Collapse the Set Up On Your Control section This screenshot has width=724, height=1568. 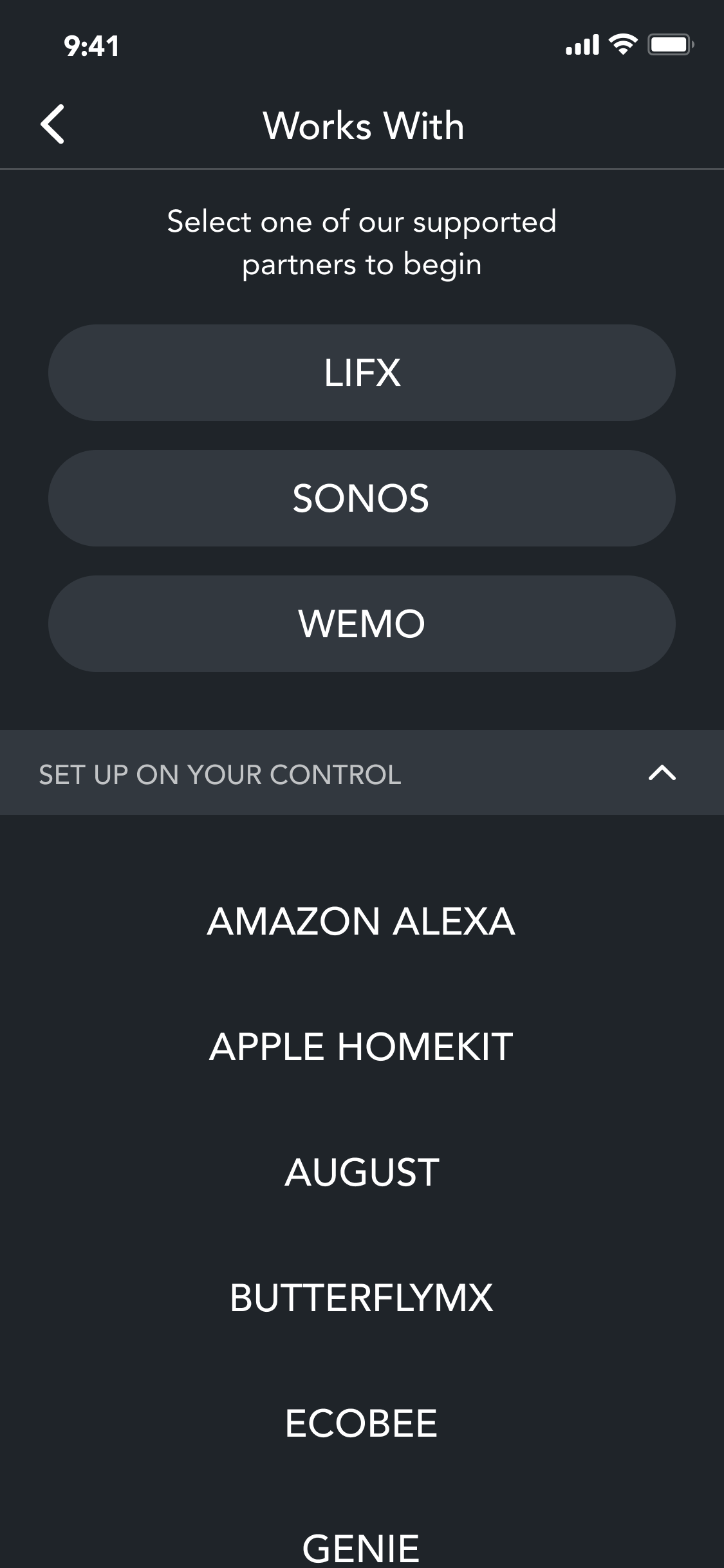(662, 772)
